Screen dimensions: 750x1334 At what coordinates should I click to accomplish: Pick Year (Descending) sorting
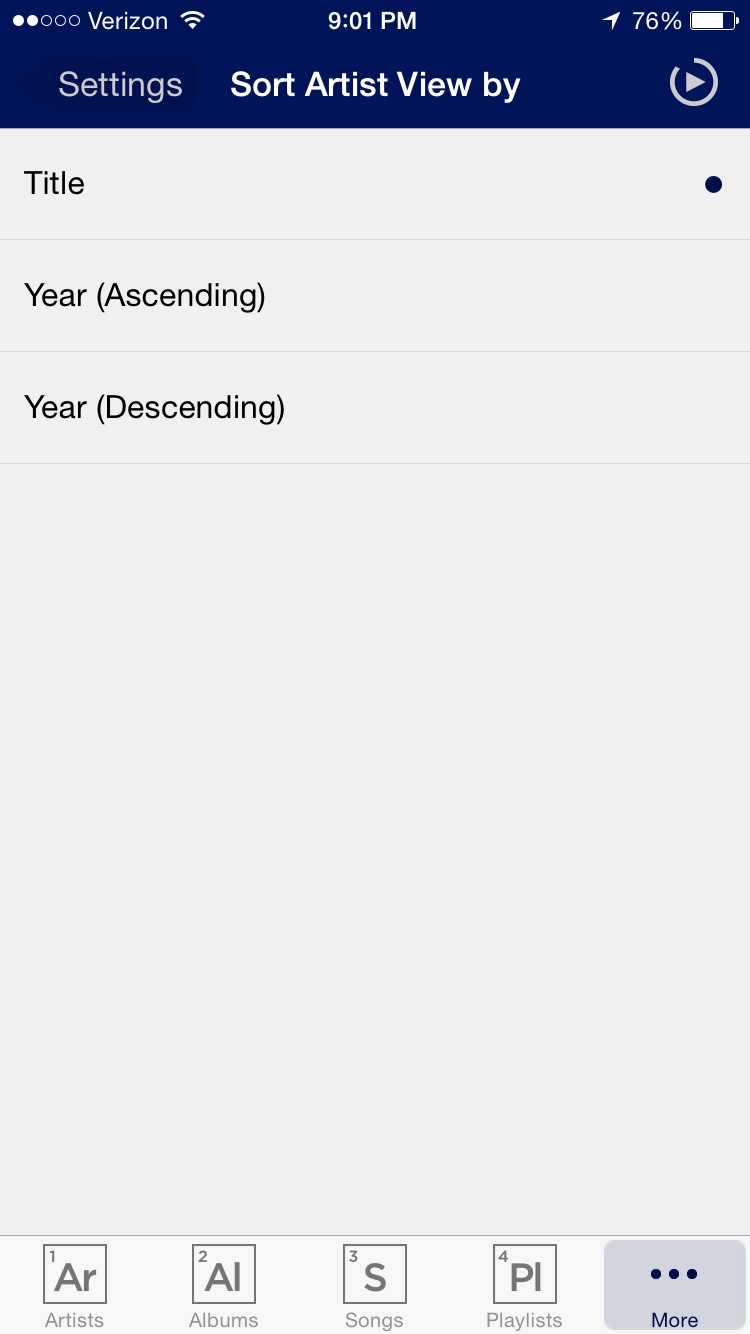coord(374,408)
